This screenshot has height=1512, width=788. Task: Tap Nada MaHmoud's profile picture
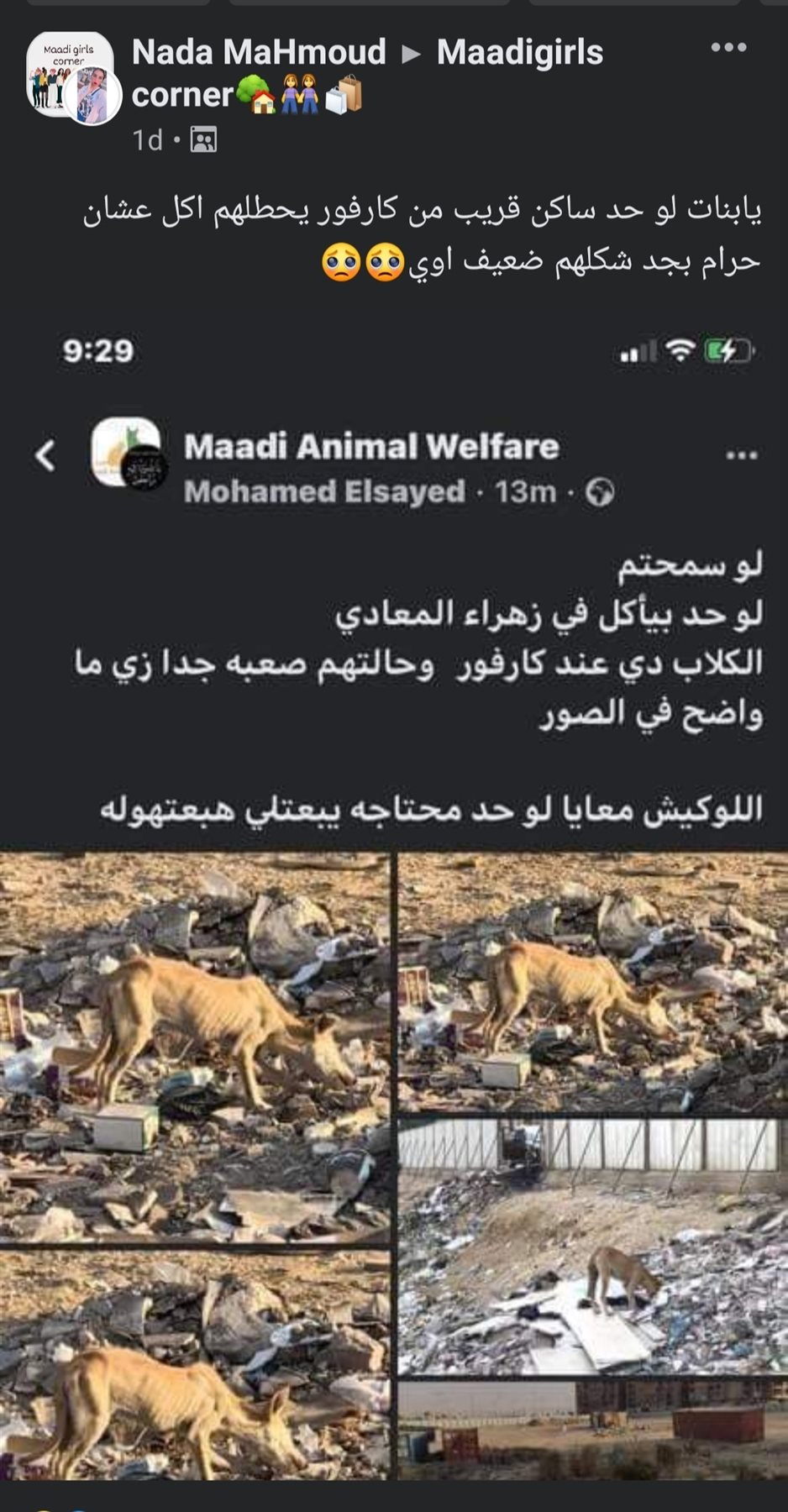pyautogui.click(x=92, y=95)
